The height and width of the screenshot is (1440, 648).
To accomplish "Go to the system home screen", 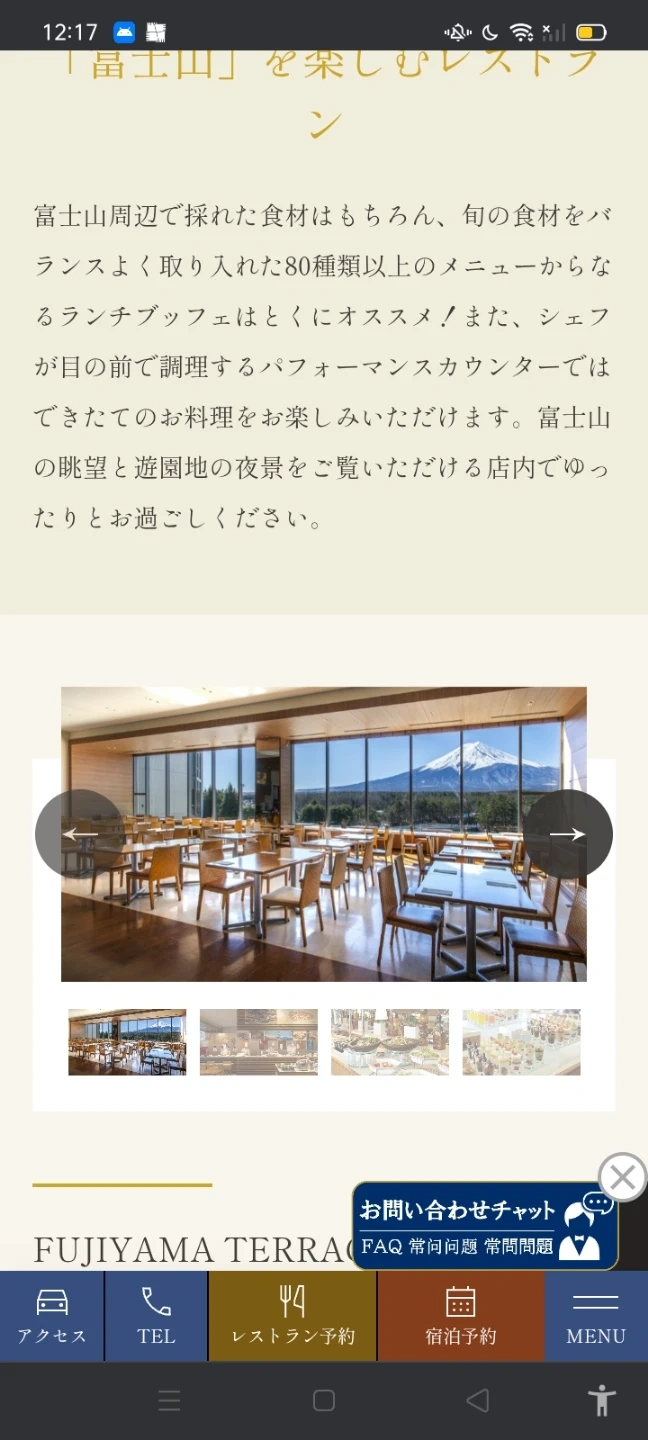I will 324,1401.
